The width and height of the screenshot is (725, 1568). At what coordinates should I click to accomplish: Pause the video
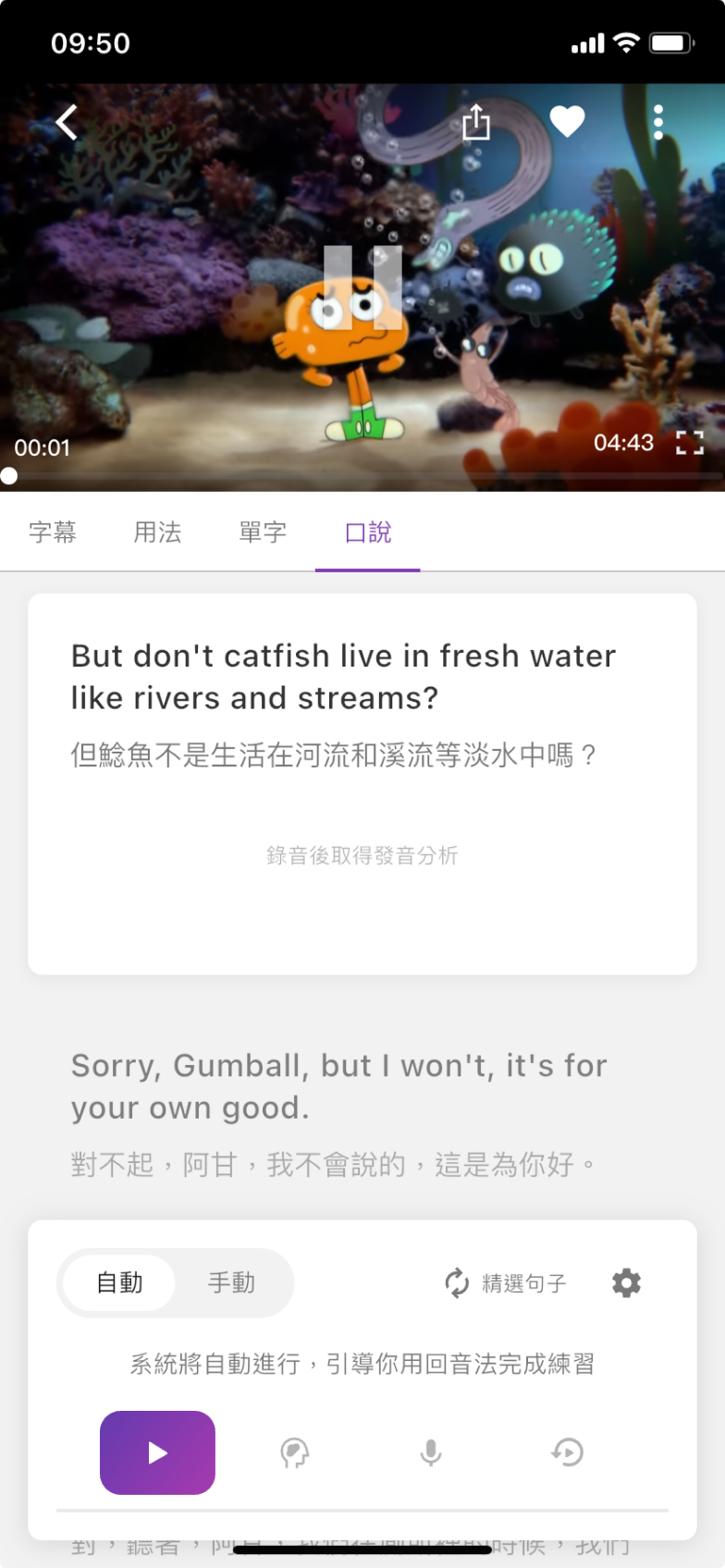tap(362, 288)
